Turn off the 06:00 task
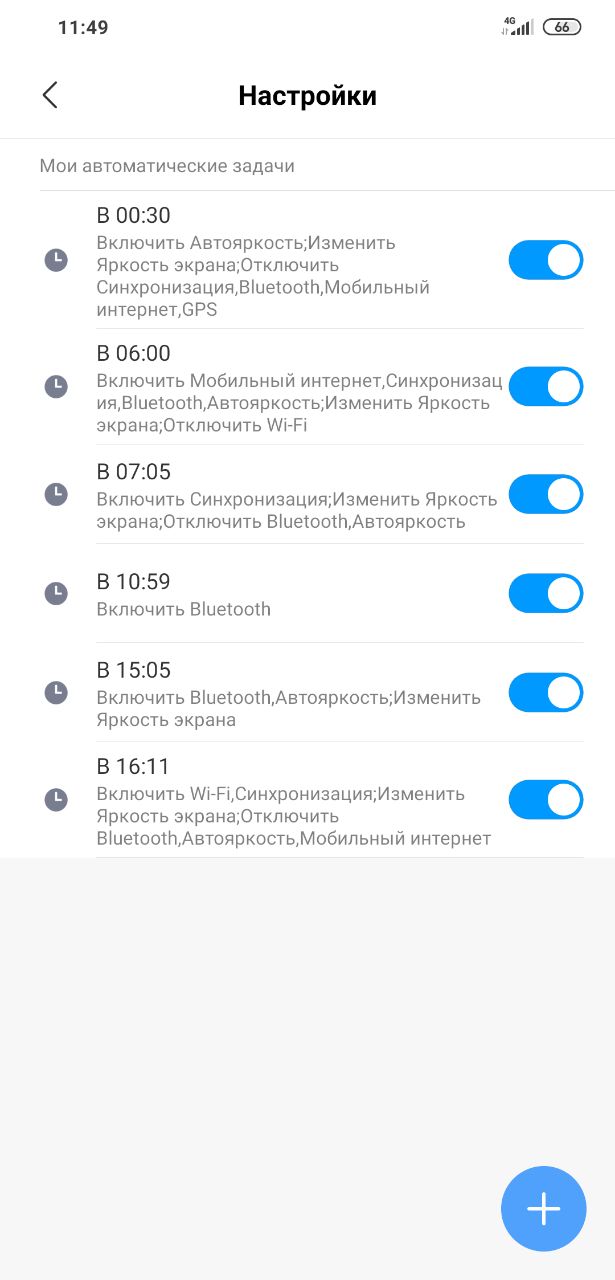This screenshot has width=615, height=1280. click(546, 386)
